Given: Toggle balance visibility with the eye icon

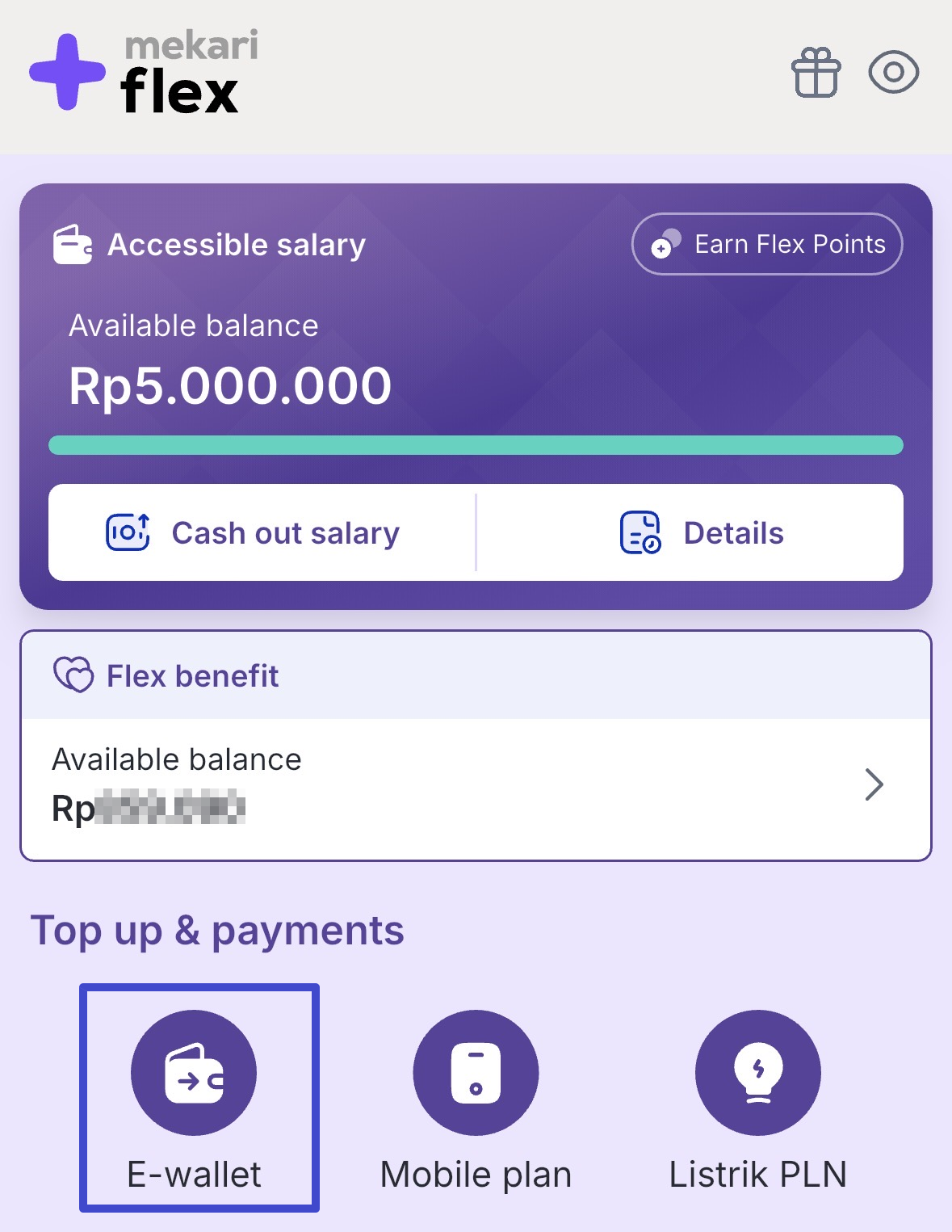Looking at the screenshot, I should [x=893, y=73].
